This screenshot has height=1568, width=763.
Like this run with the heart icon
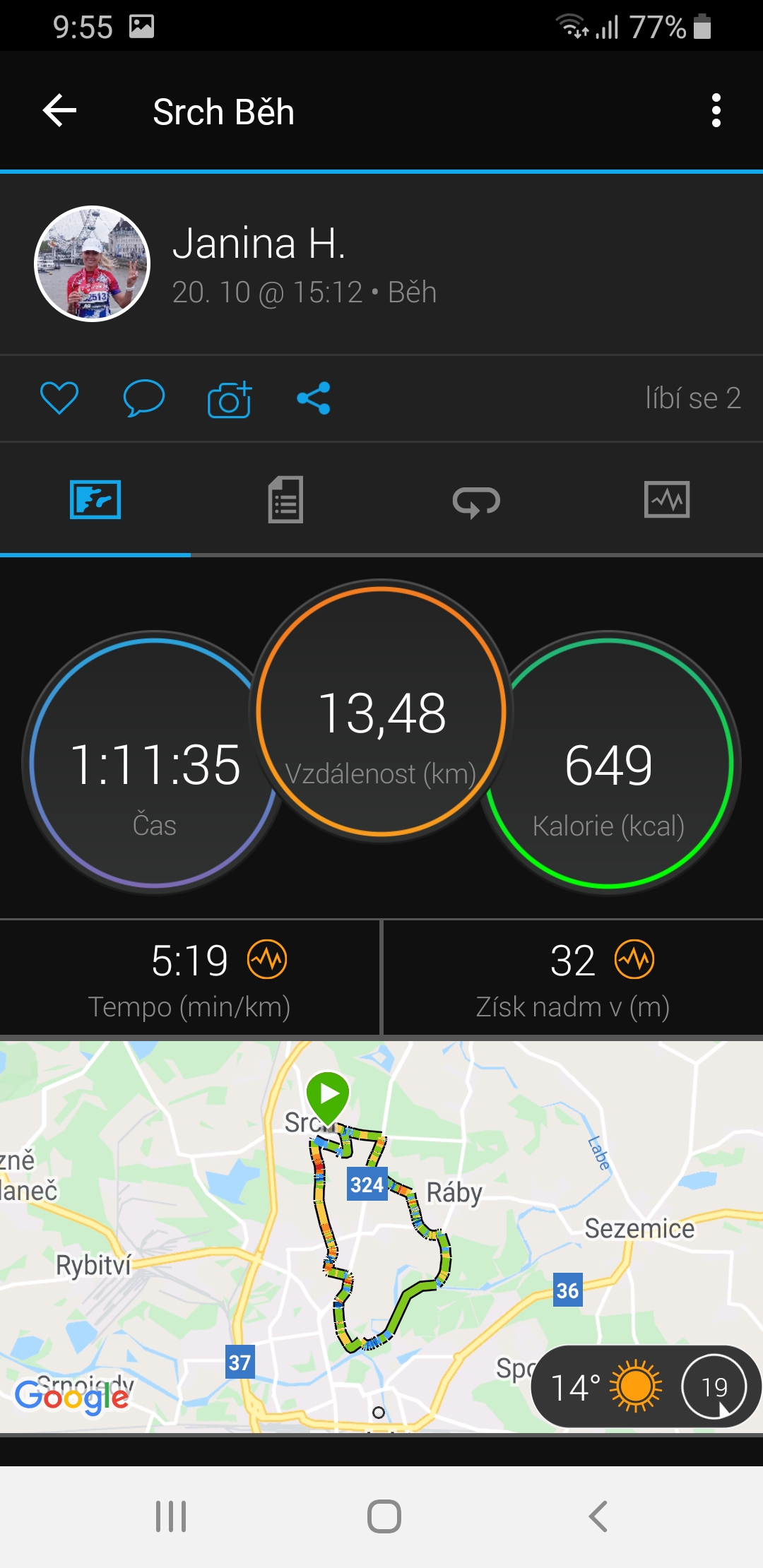click(x=59, y=398)
